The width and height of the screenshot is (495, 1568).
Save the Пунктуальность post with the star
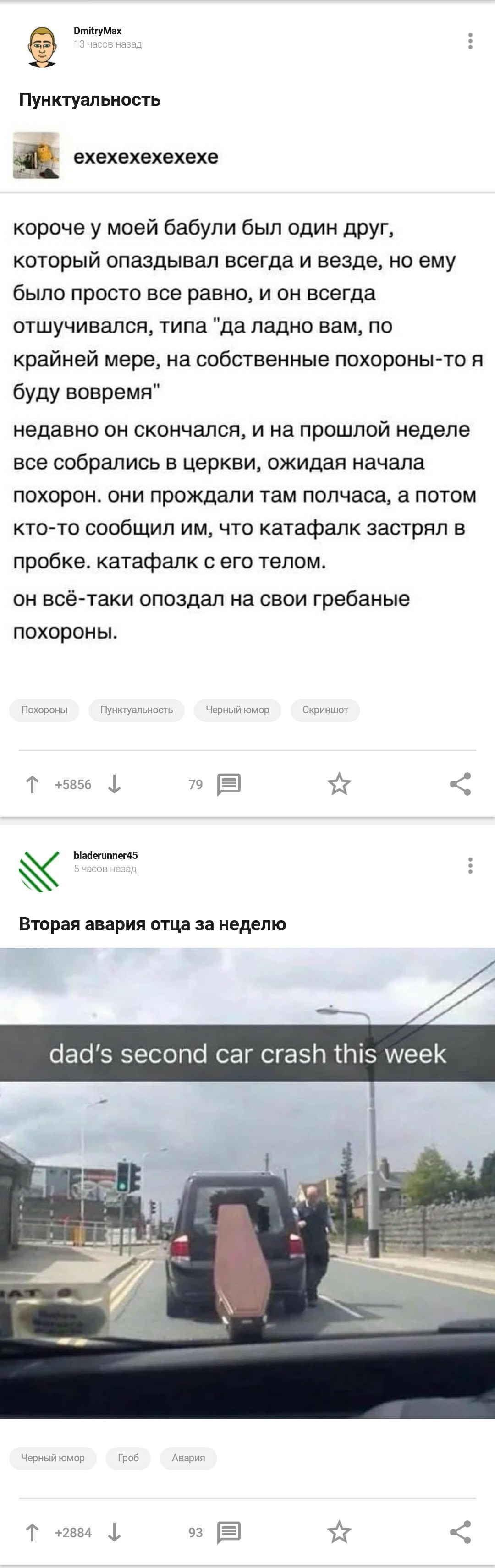click(x=339, y=784)
